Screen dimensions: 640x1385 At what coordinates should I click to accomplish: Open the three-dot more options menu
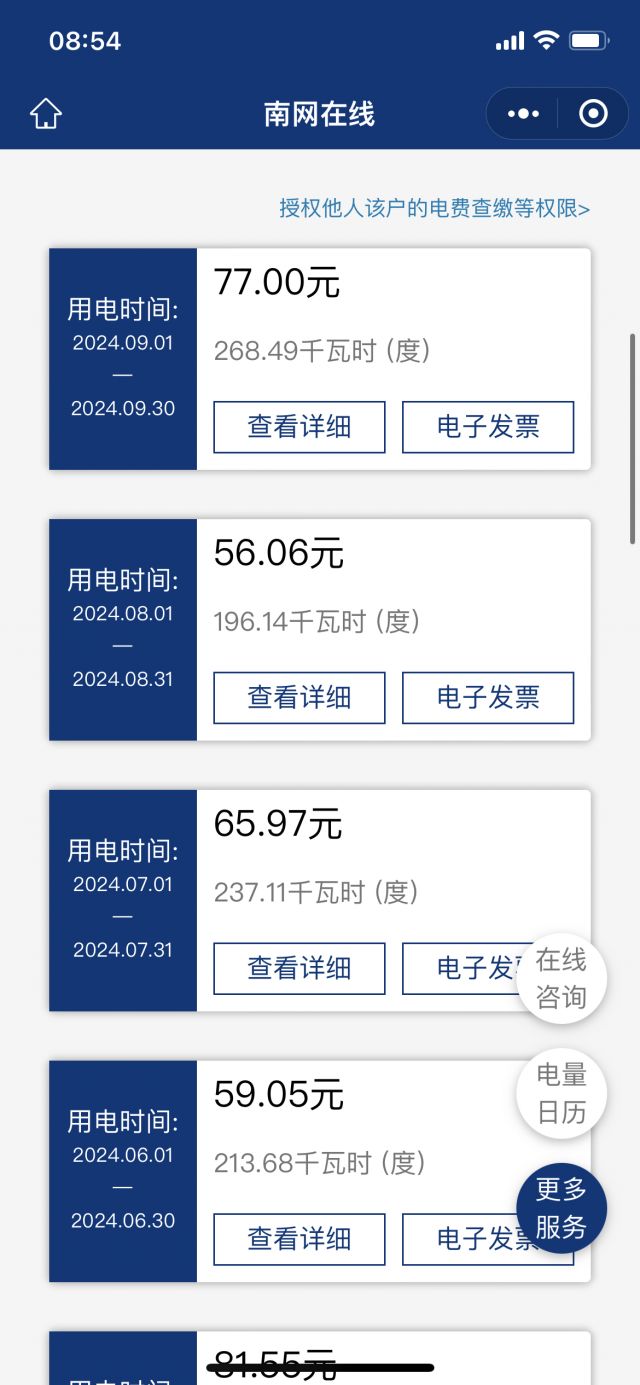[523, 114]
